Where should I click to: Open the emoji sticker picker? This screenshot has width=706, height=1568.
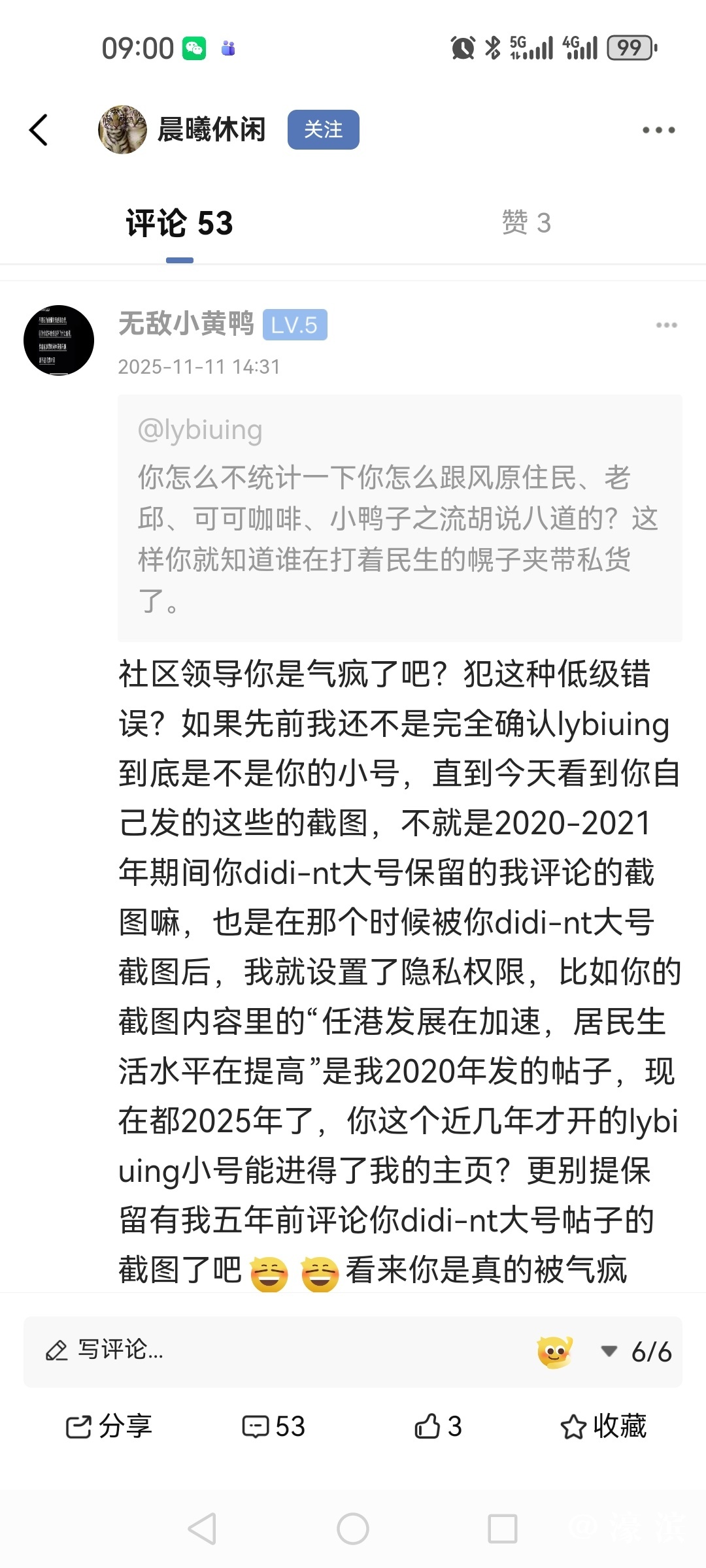[x=554, y=1351]
